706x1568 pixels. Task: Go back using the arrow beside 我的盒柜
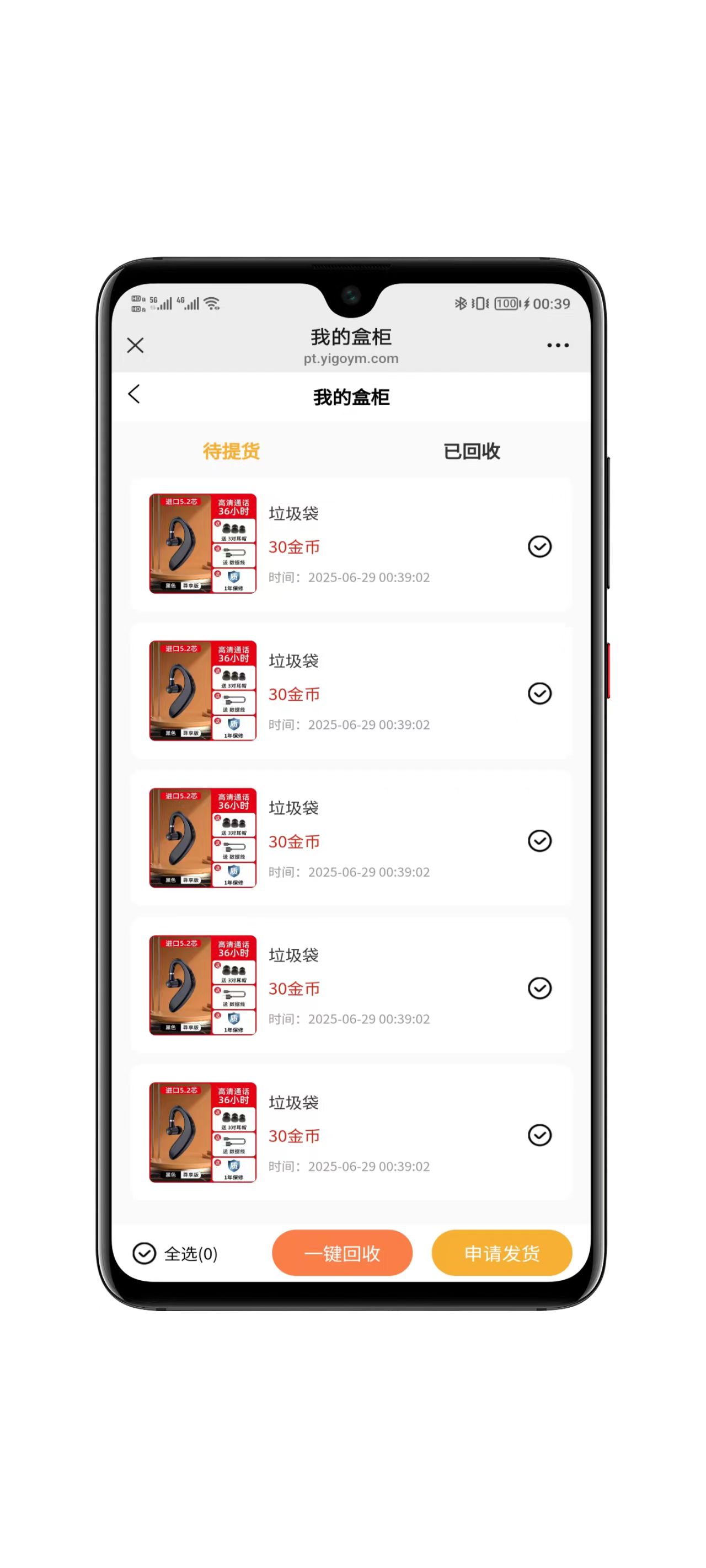[x=134, y=394]
